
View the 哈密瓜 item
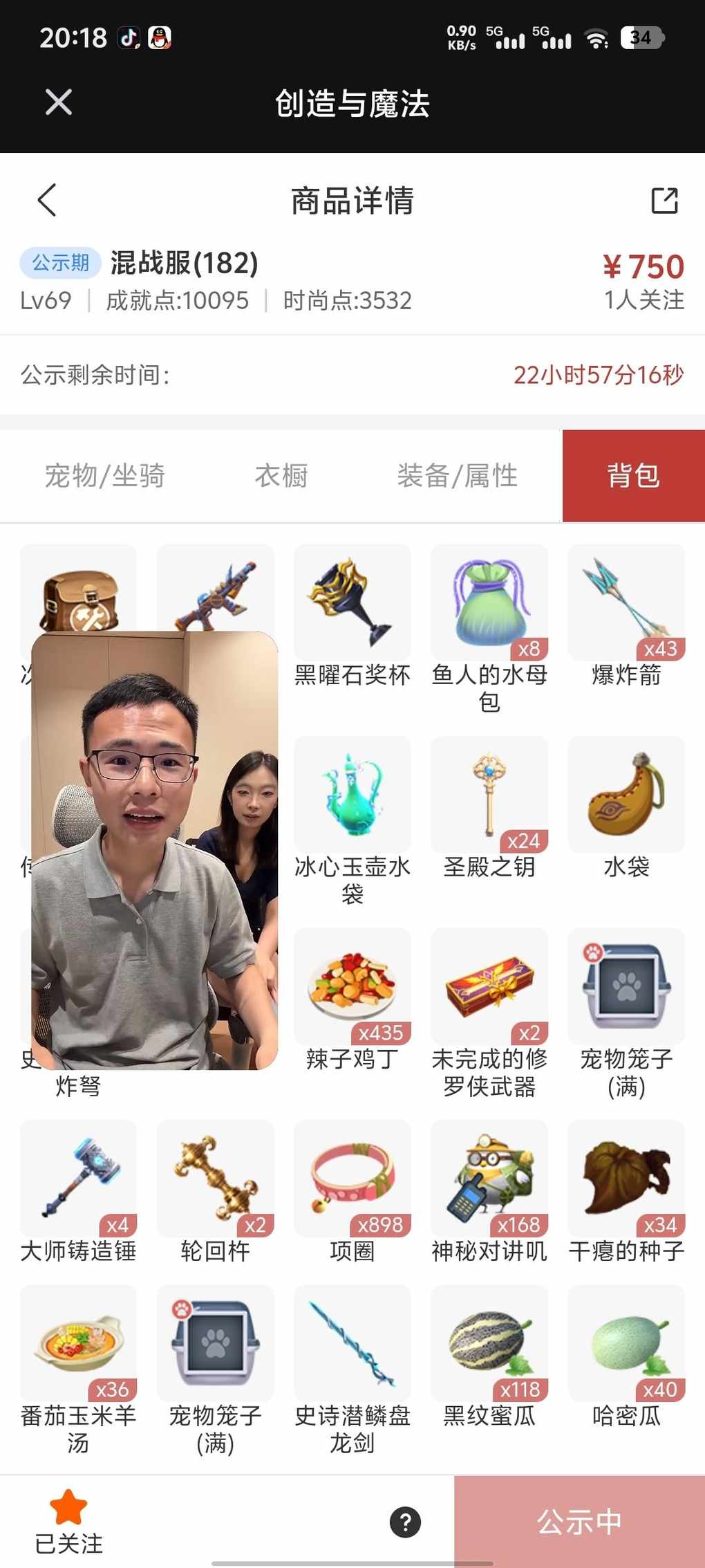point(626,1343)
